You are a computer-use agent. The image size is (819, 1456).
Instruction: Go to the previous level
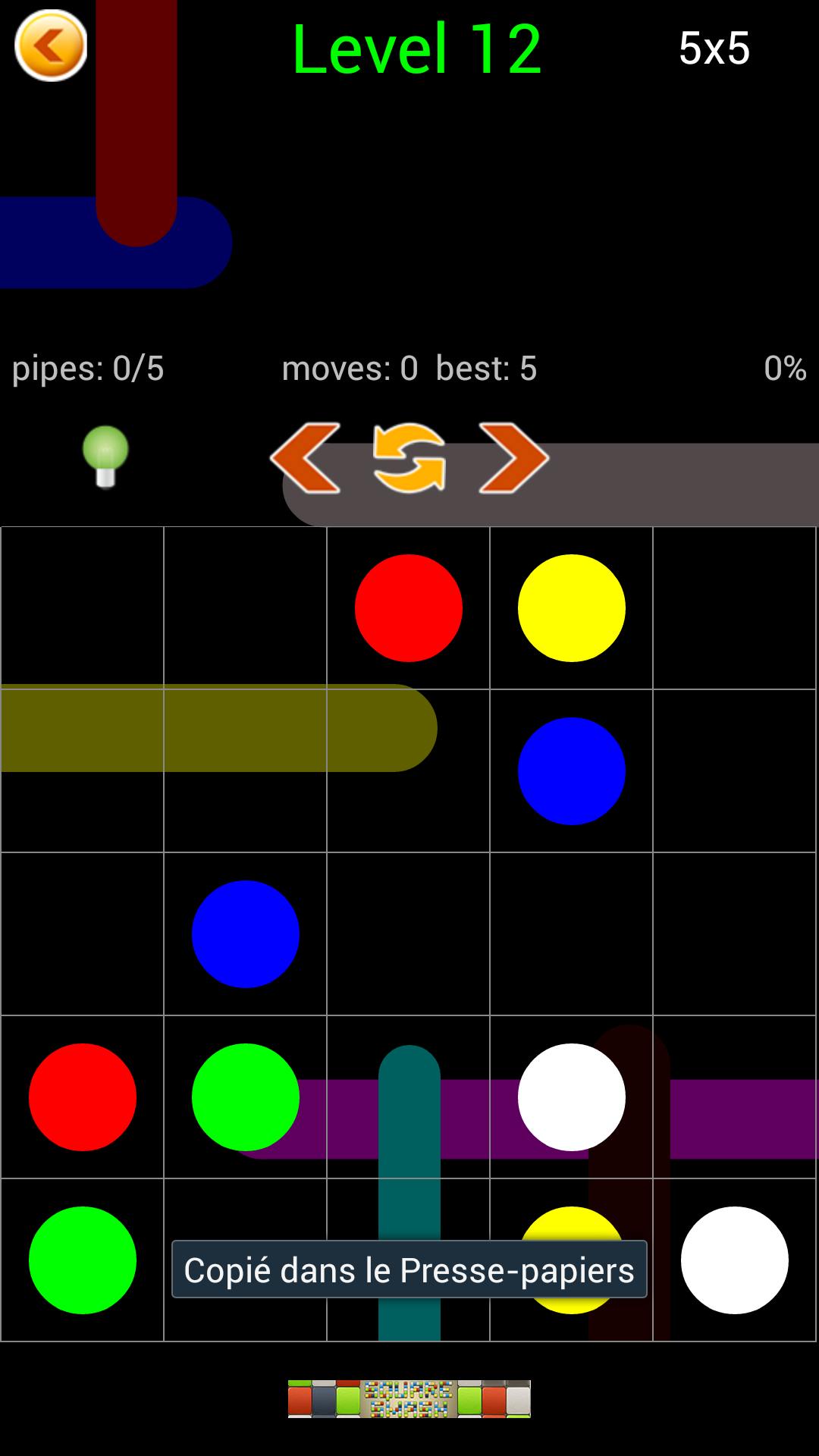pos(306,458)
